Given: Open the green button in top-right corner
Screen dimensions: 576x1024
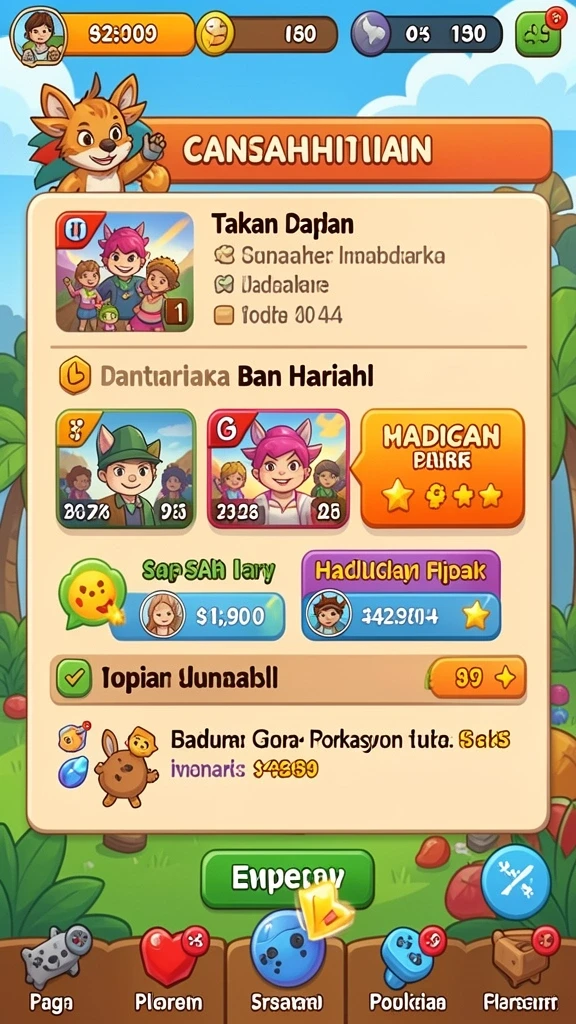Looking at the screenshot, I should [539, 32].
